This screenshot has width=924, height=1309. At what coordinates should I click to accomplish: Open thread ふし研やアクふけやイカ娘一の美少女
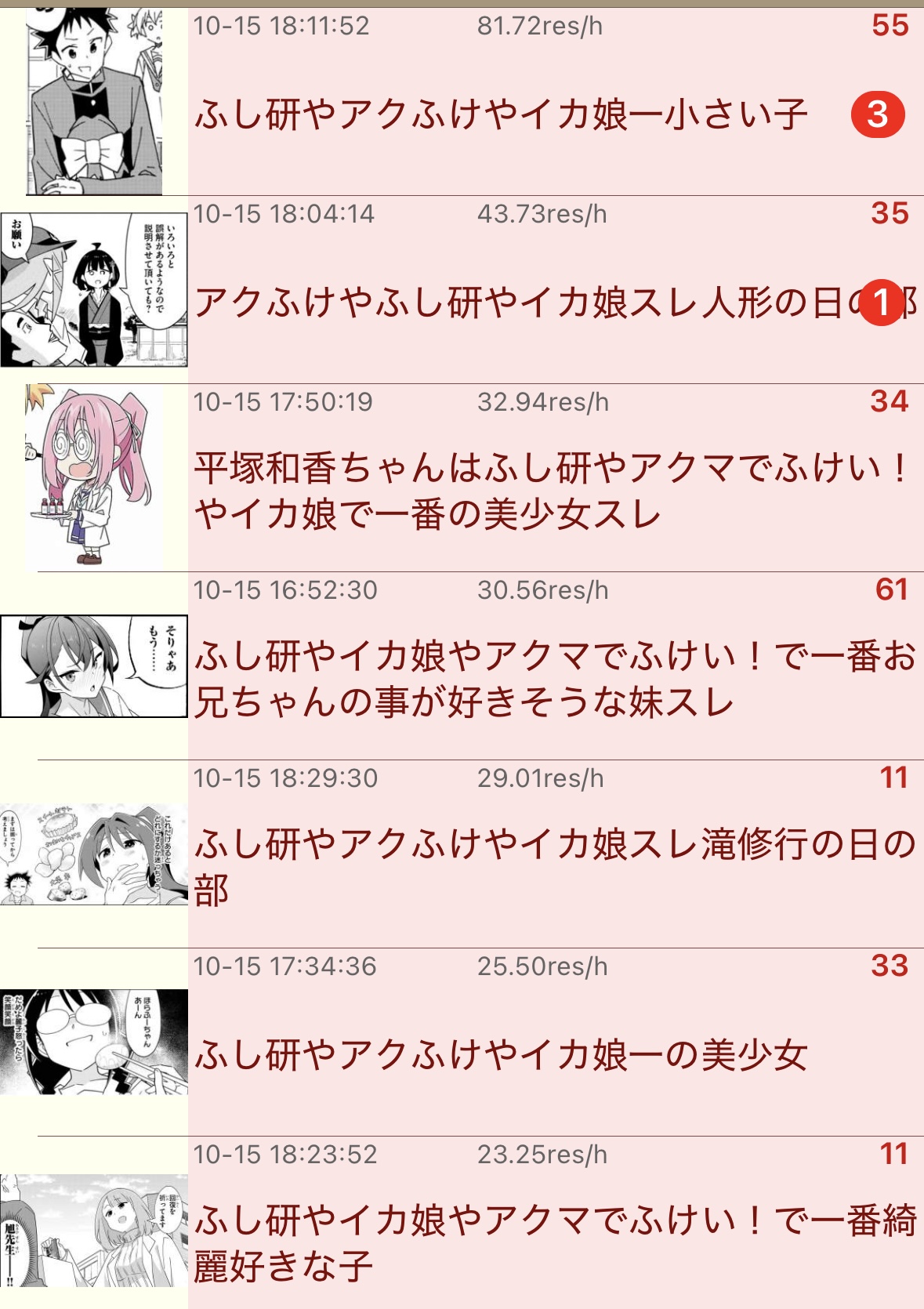click(x=502, y=1055)
